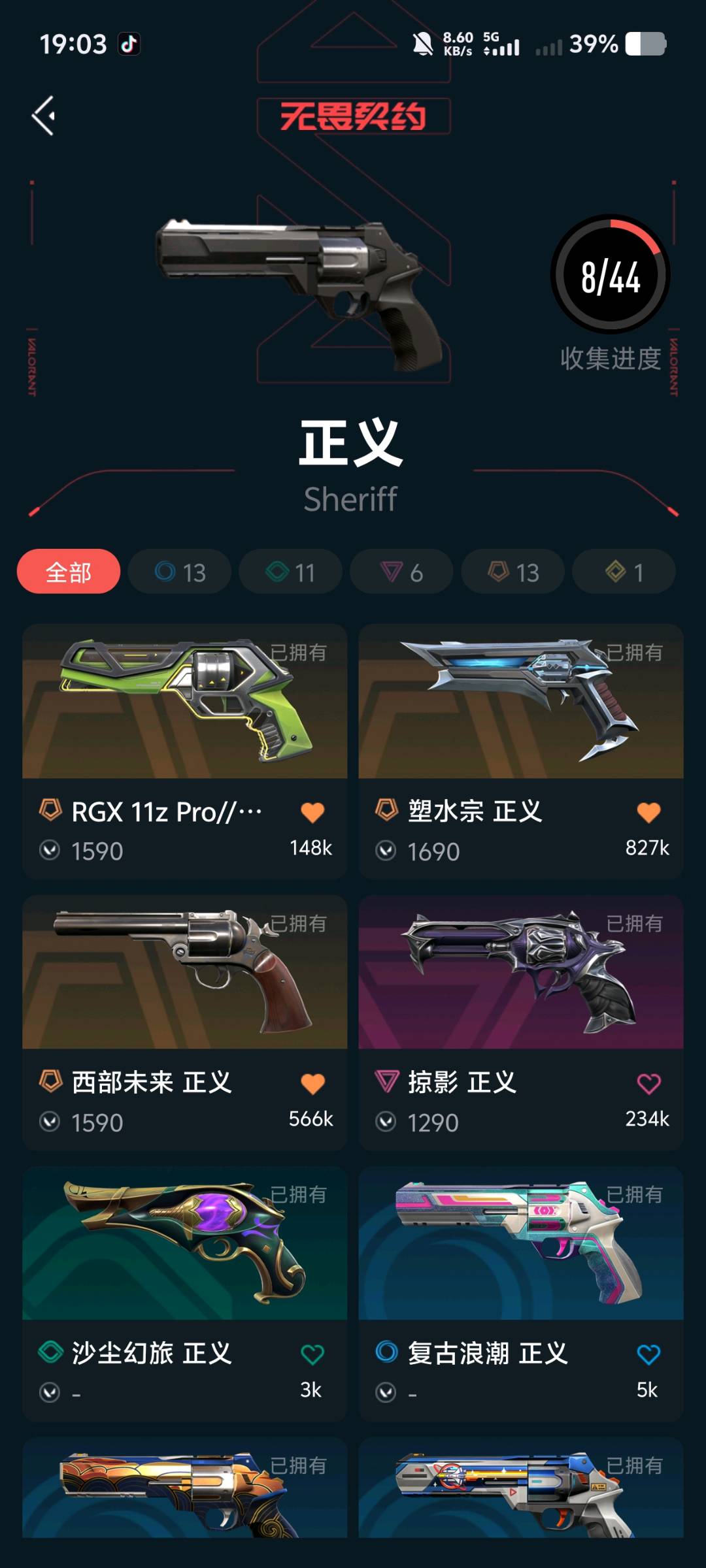Like the 复古浪潮 正义 skin
Viewport: 706px width, 1568px height.
pos(648,1354)
